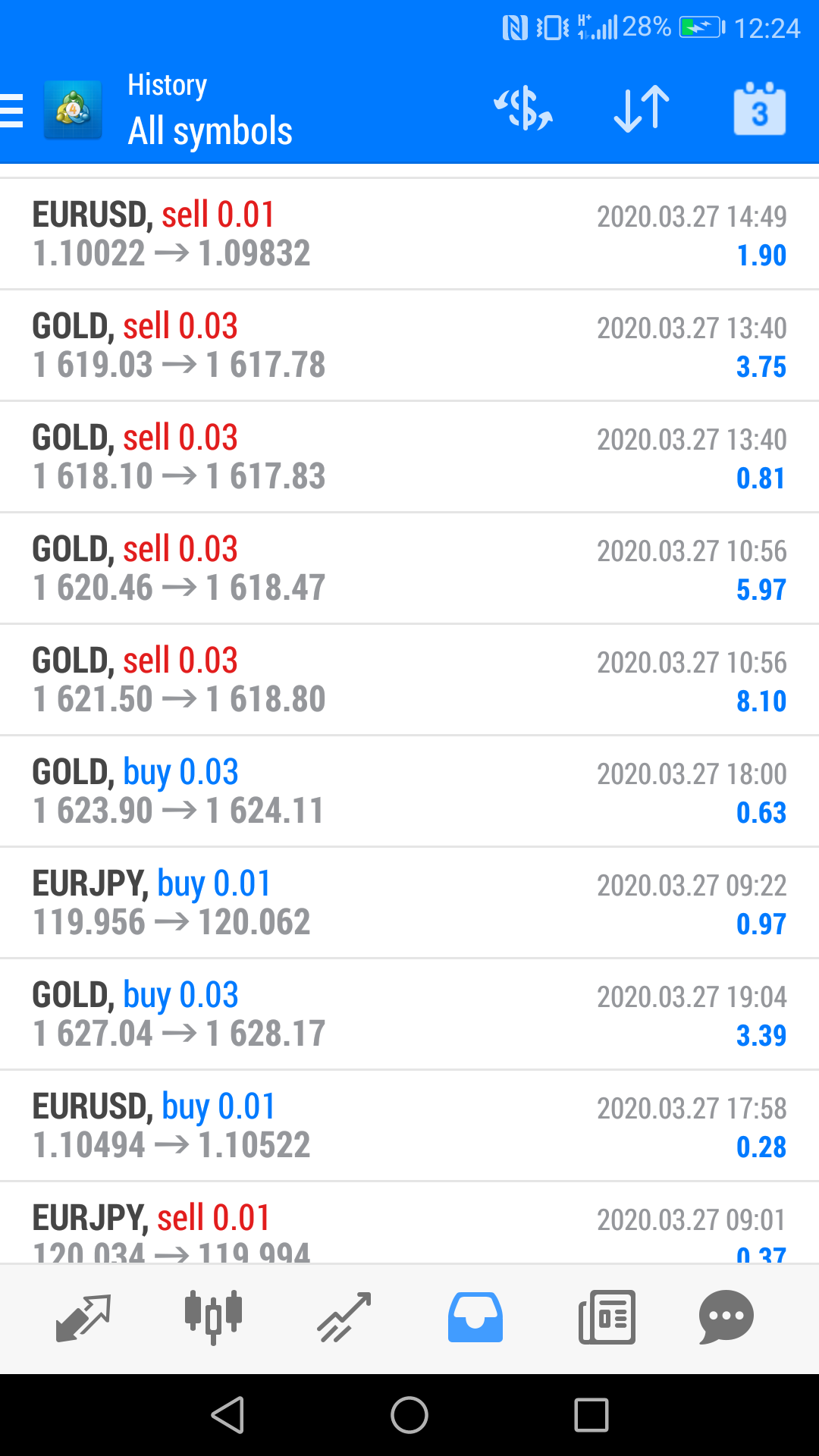Open GOLD sell trade with profit 8.10
This screenshot has height=1456, width=819.
409,680
